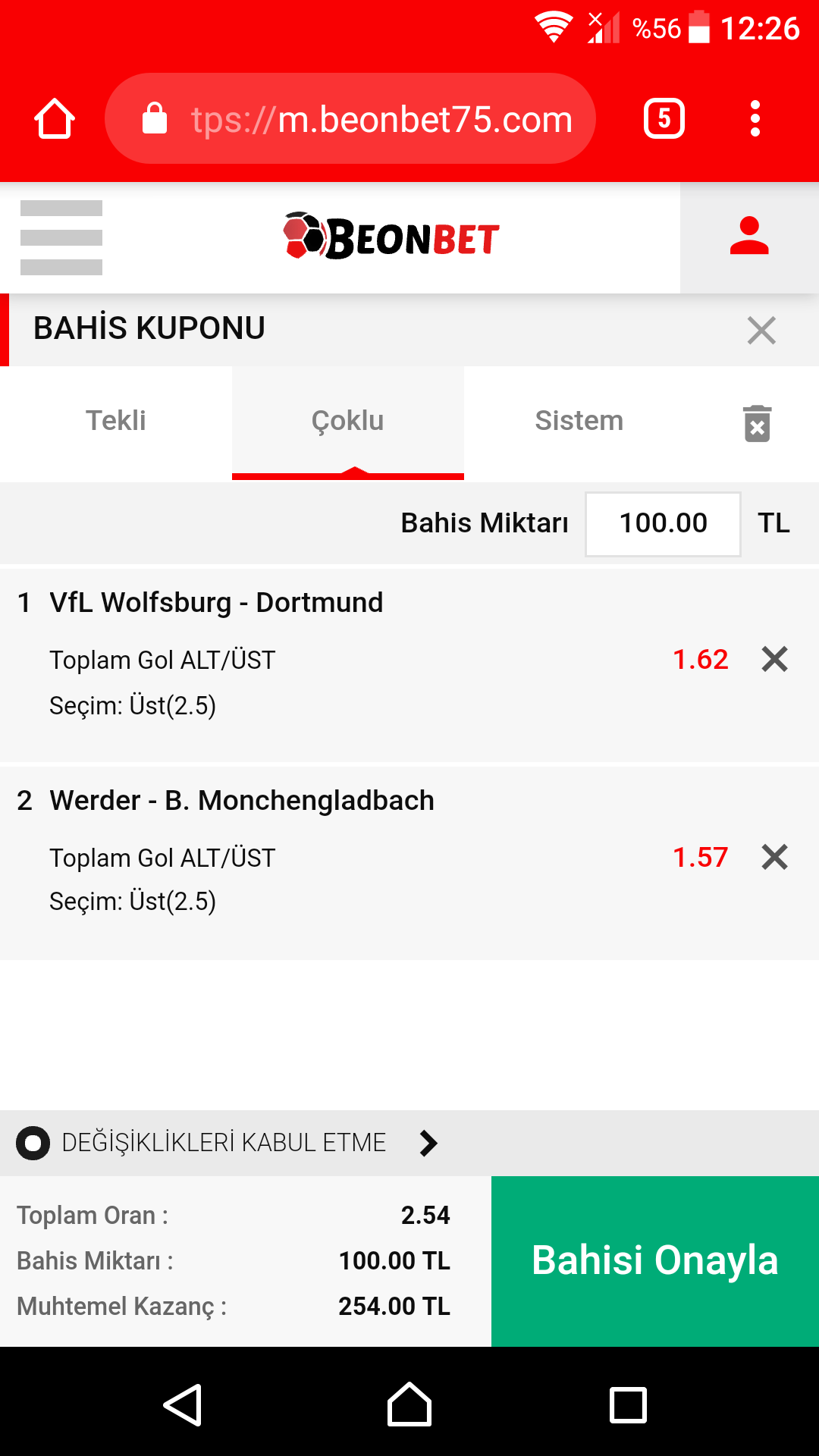Open the user account icon
The height and width of the screenshot is (1456, 819).
pyautogui.click(x=749, y=237)
